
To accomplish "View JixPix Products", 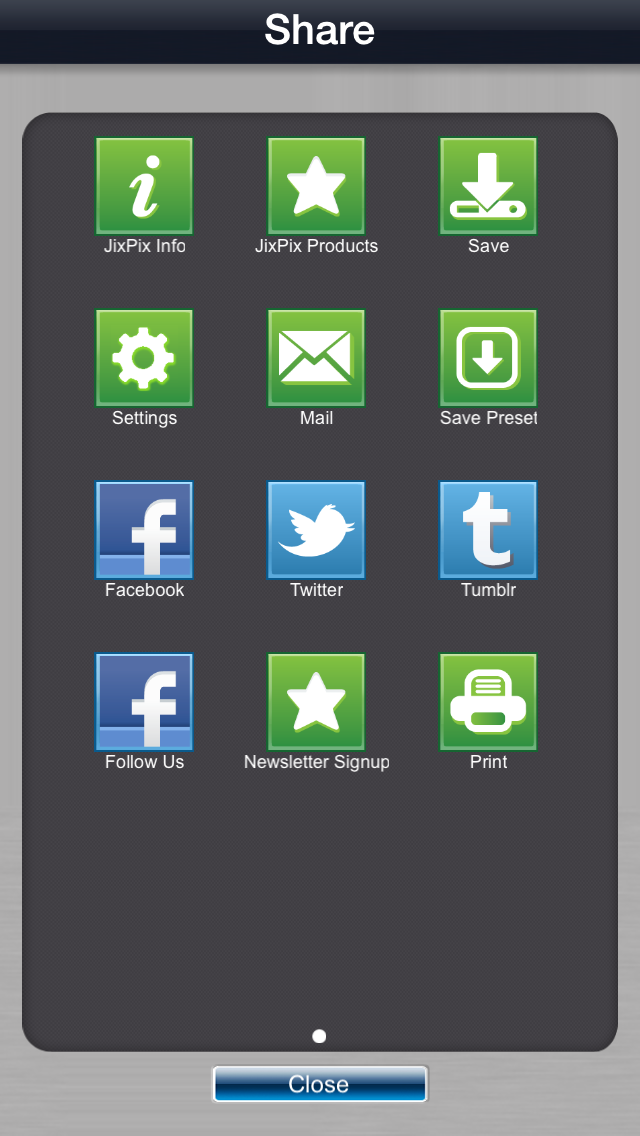I will (316, 186).
